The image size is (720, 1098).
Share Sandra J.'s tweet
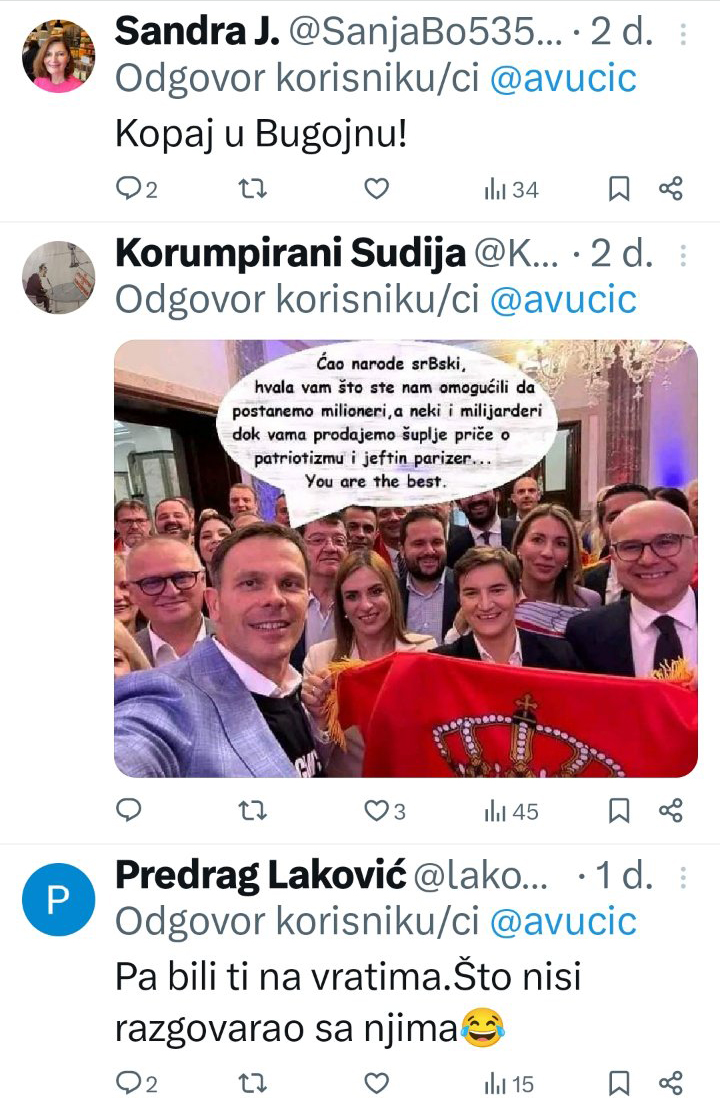coord(671,189)
